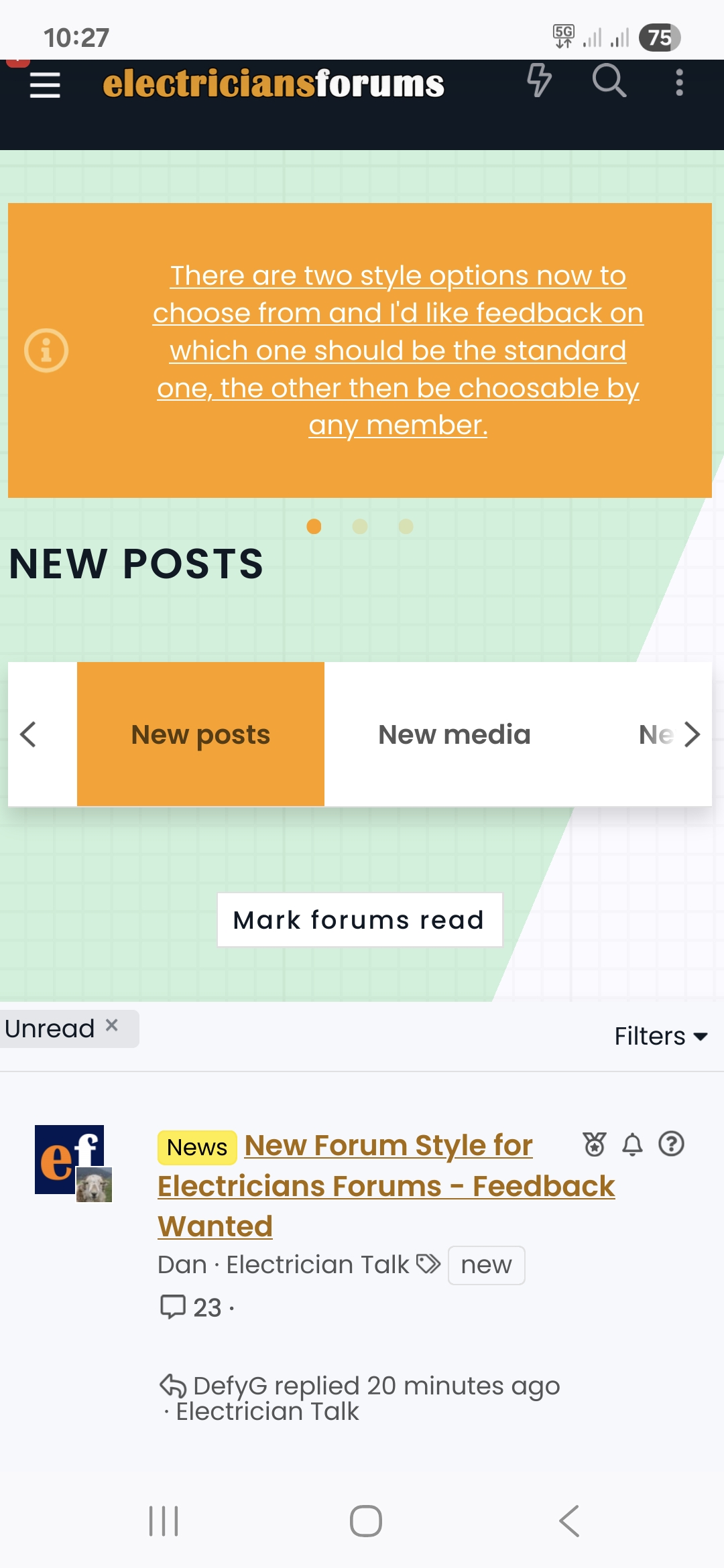Select the New posts tab

200,734
